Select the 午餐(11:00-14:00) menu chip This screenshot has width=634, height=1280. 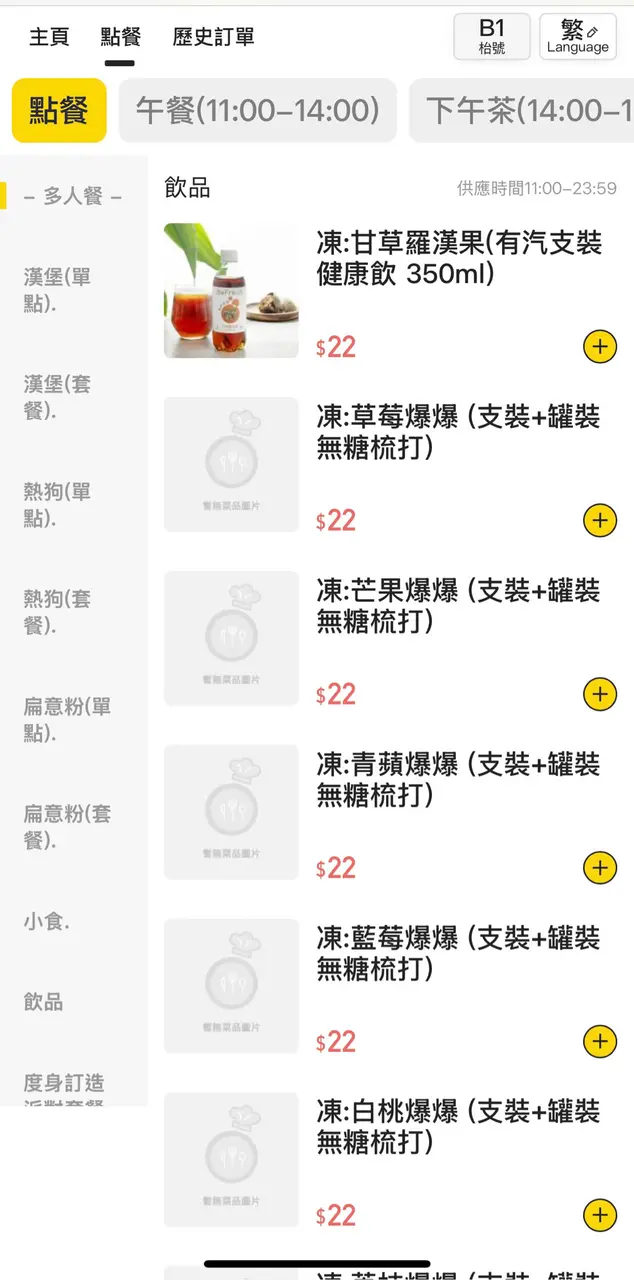[x=258, y=110]
